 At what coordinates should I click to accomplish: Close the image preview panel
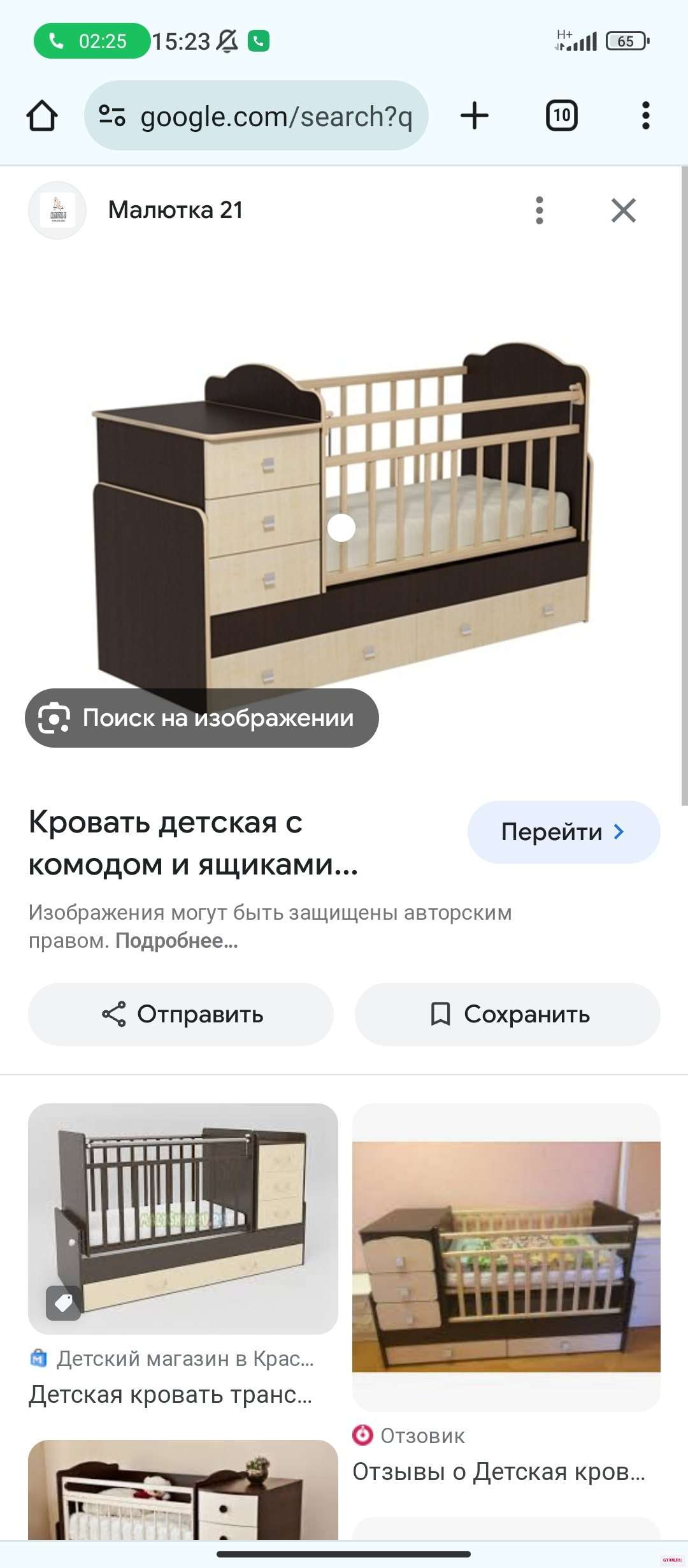[623, 210]
